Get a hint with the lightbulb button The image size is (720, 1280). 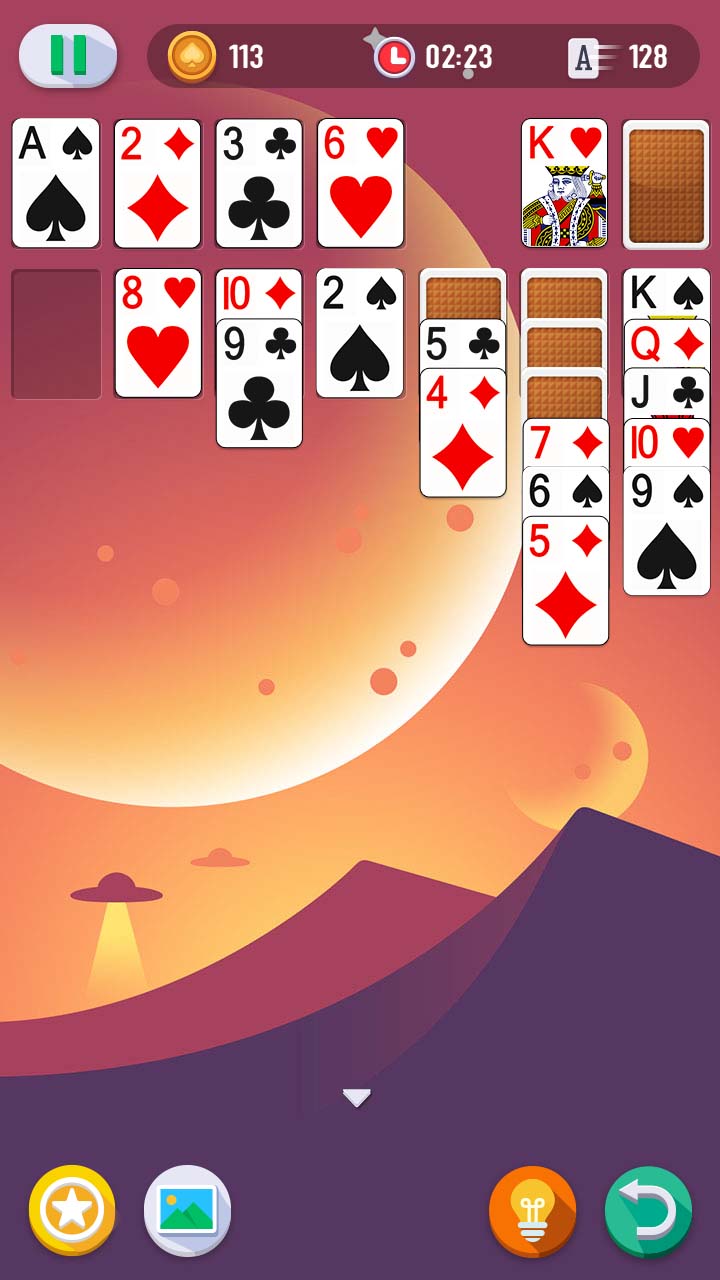tap(532, 1210)
